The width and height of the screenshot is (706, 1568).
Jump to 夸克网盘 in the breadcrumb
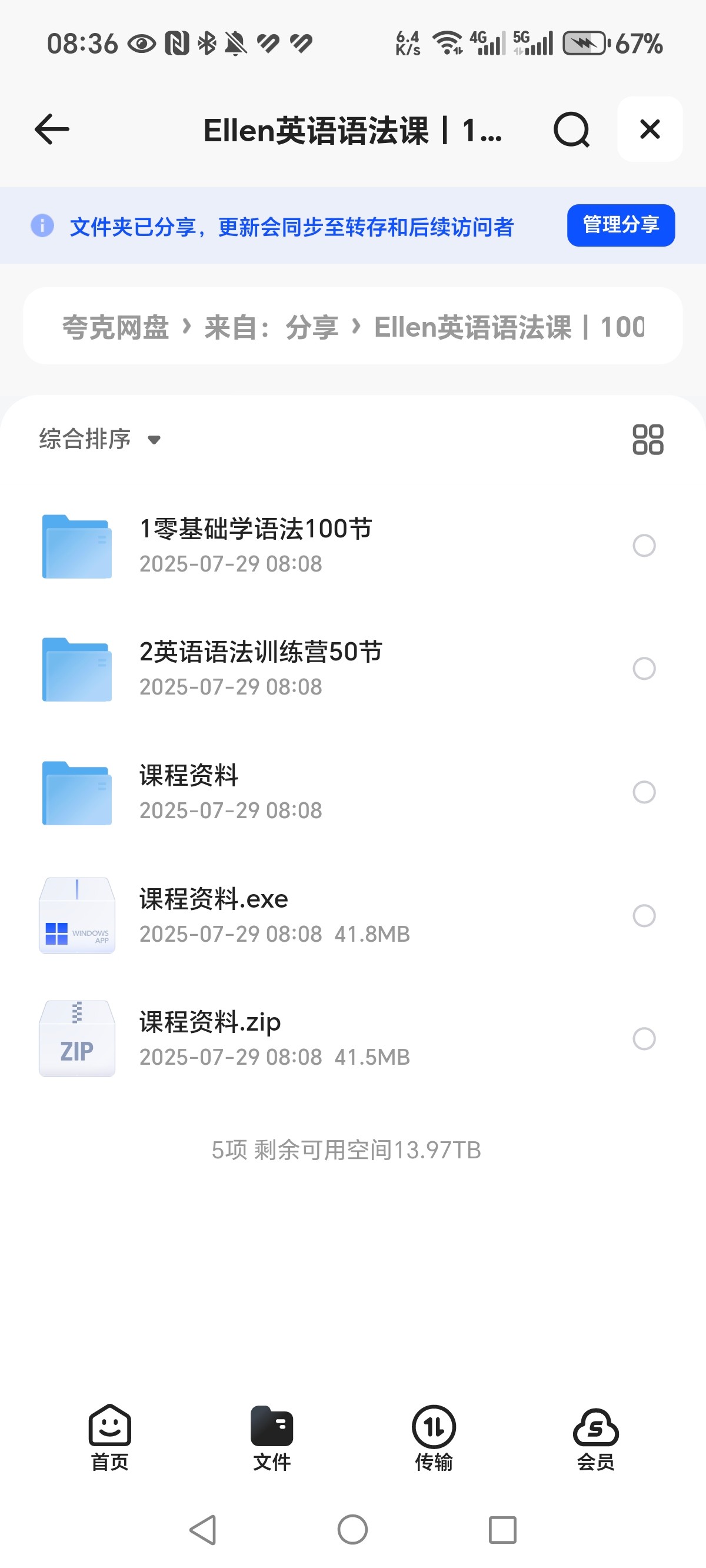click(x=116, y=327)
